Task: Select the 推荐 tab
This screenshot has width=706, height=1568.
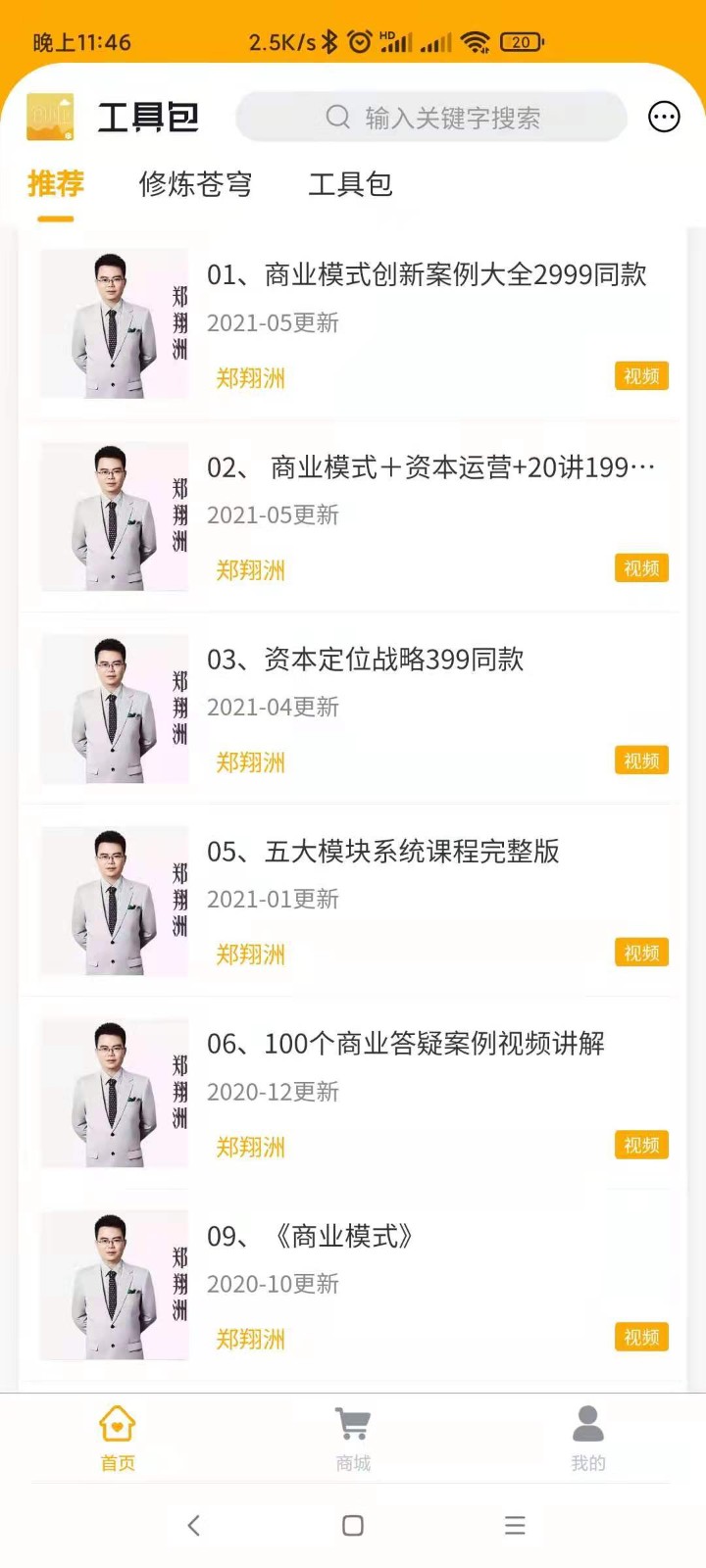Action: point(56,184)
